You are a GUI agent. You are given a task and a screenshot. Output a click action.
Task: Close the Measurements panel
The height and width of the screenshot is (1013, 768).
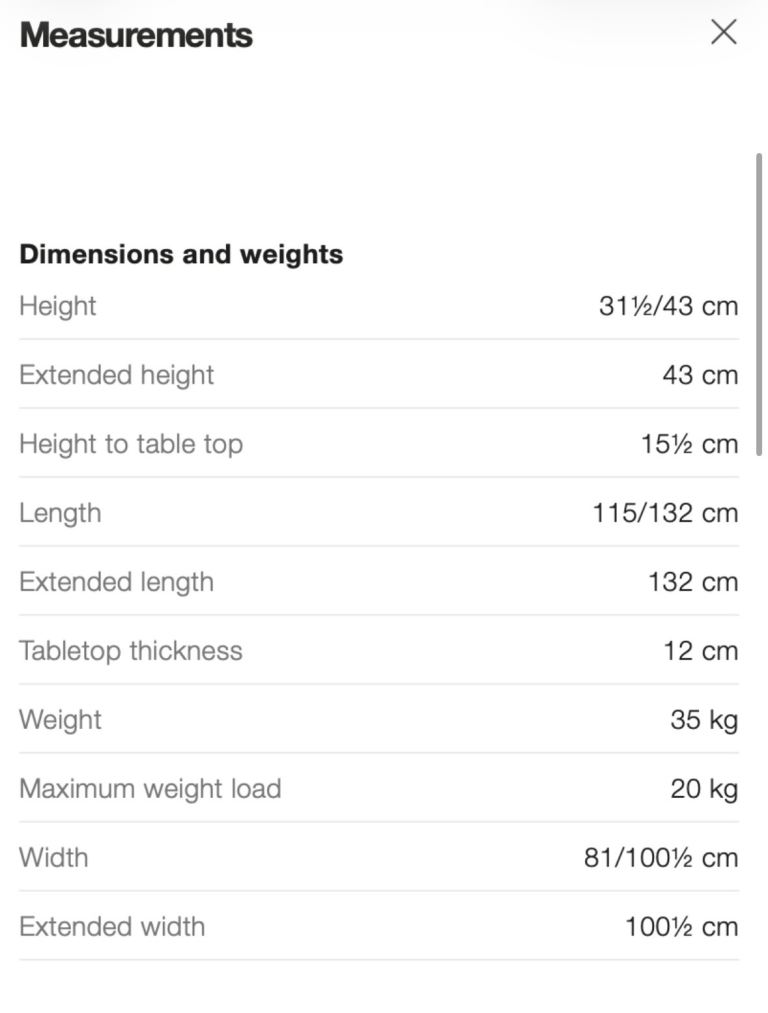723,32
